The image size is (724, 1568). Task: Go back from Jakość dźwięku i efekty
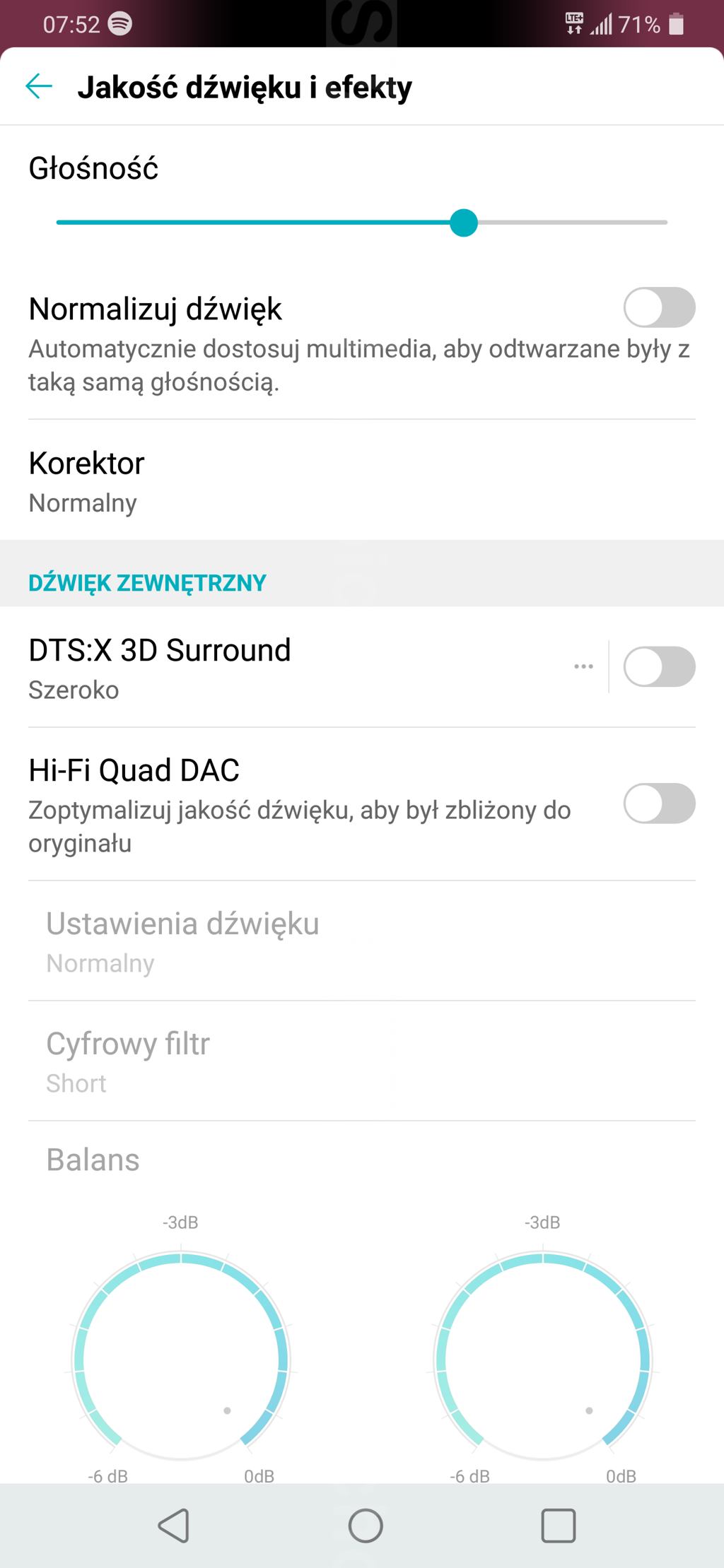[39, 86]
